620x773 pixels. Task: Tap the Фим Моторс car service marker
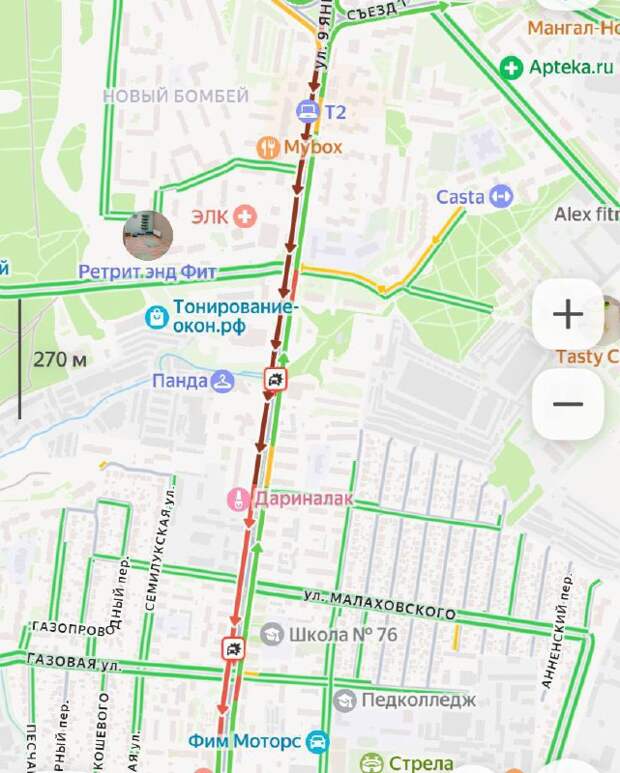click(317, 741)
